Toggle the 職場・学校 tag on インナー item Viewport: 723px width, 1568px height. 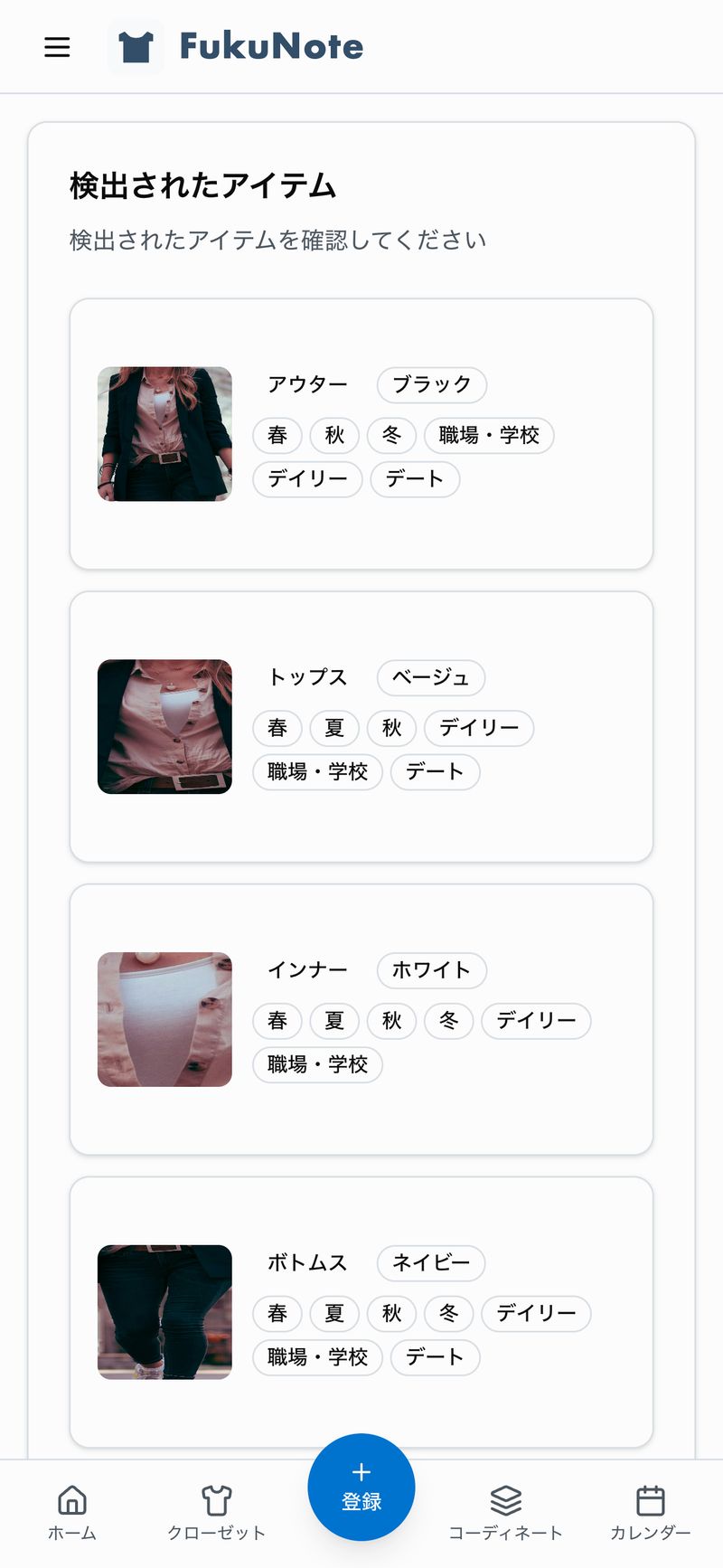tap(316, 1064)
